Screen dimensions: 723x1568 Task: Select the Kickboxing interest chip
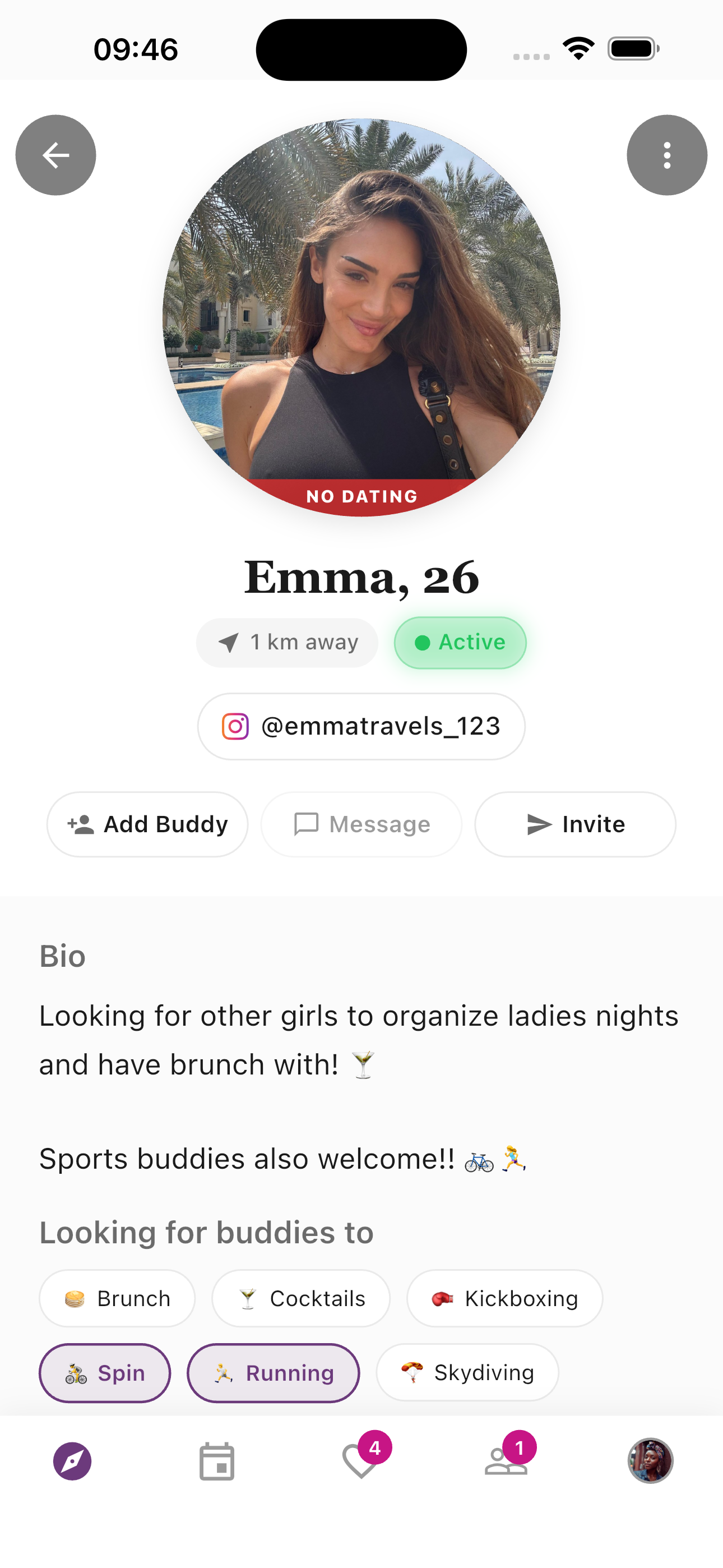(x=504, y=1298)
